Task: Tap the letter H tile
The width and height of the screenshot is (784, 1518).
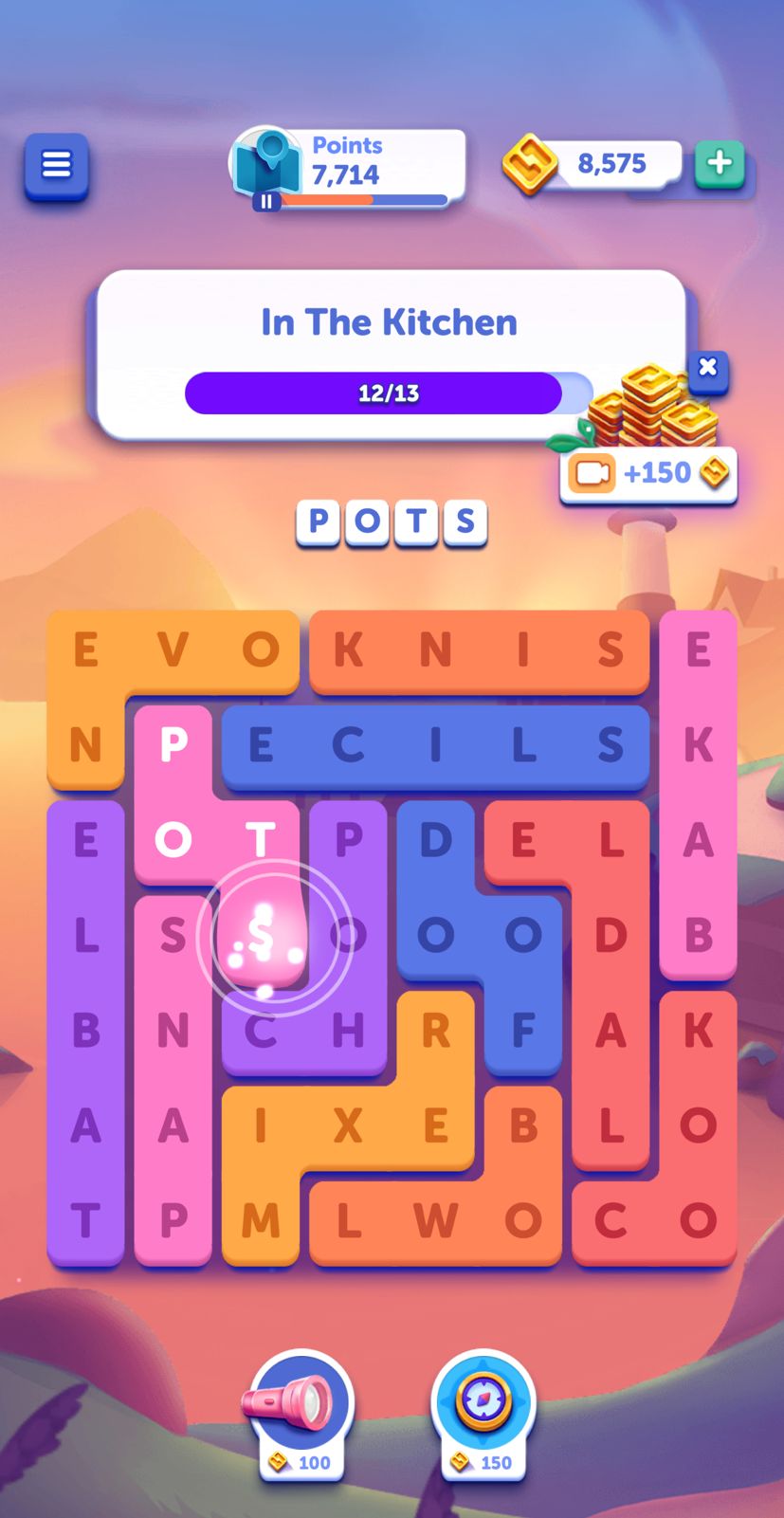Action: click(347, 1031)
